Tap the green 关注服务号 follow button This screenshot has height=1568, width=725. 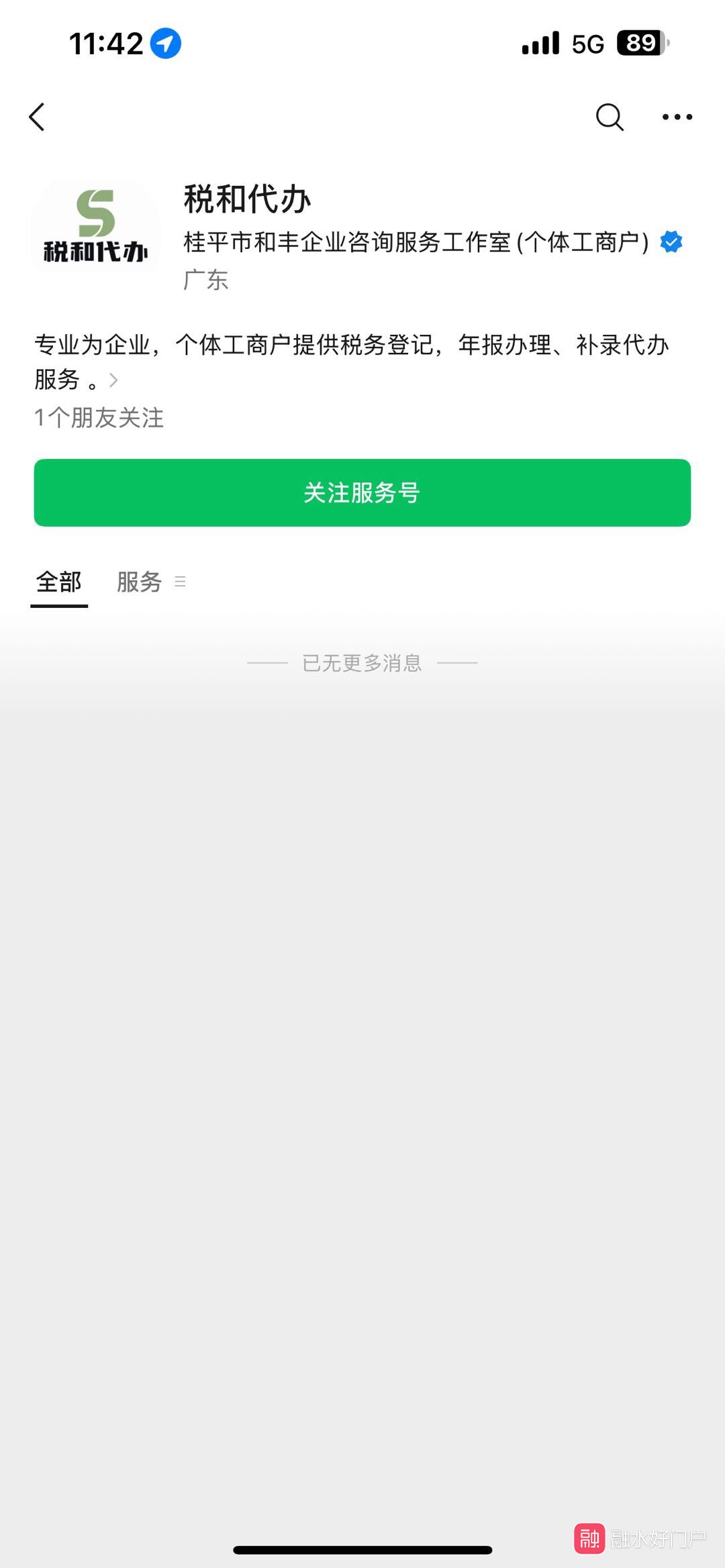[x=362, y=492]
